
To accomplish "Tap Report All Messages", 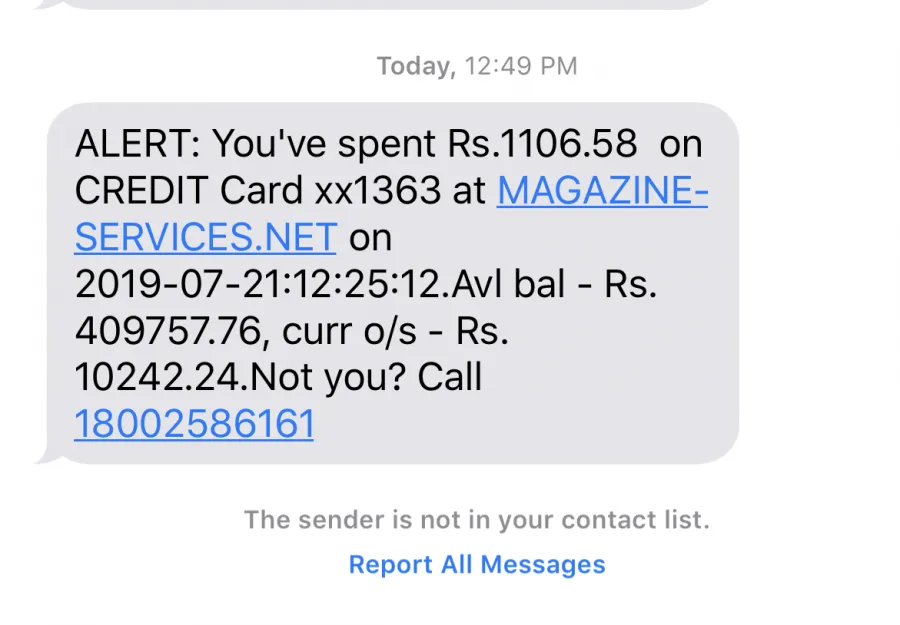I will (476, 564).
